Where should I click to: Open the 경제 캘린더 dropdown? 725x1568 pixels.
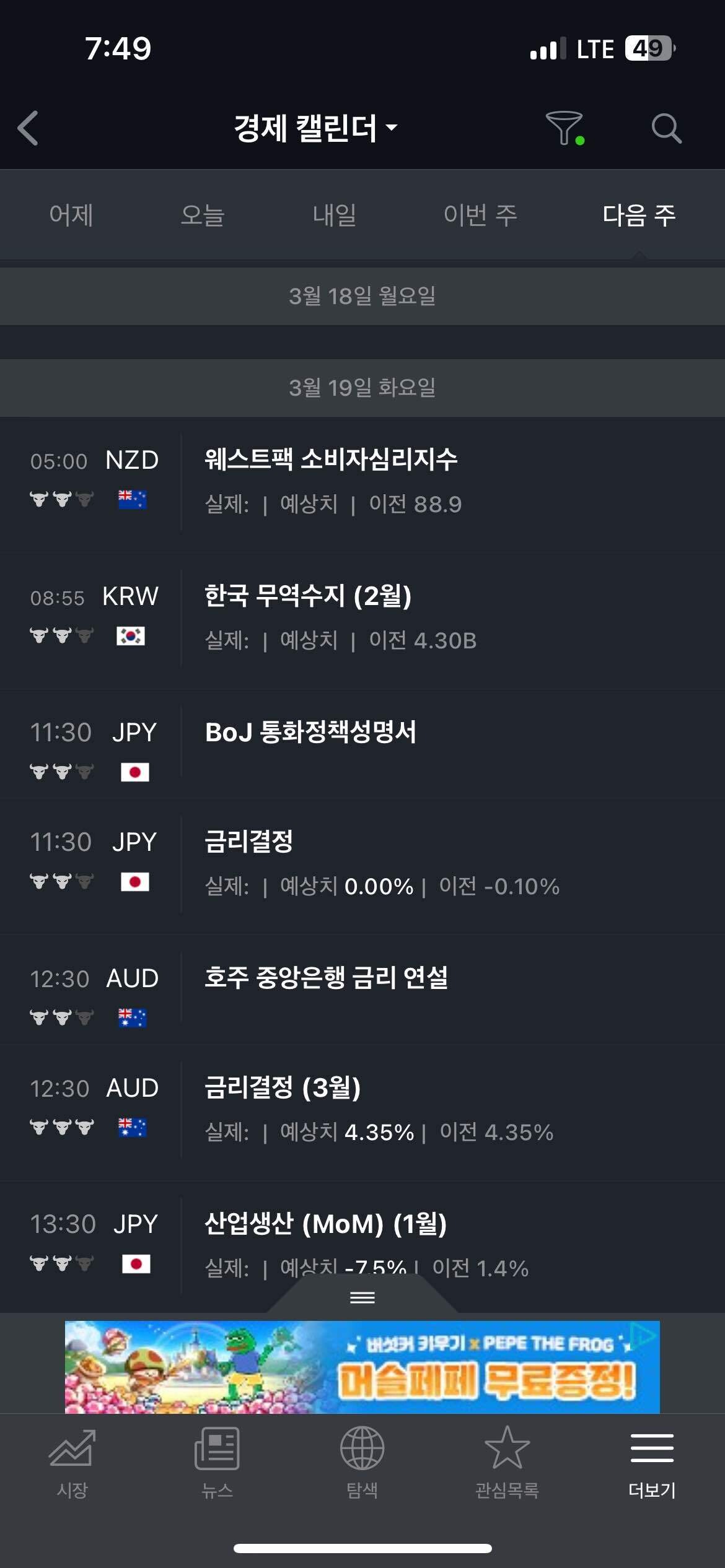tap(315, 128)
